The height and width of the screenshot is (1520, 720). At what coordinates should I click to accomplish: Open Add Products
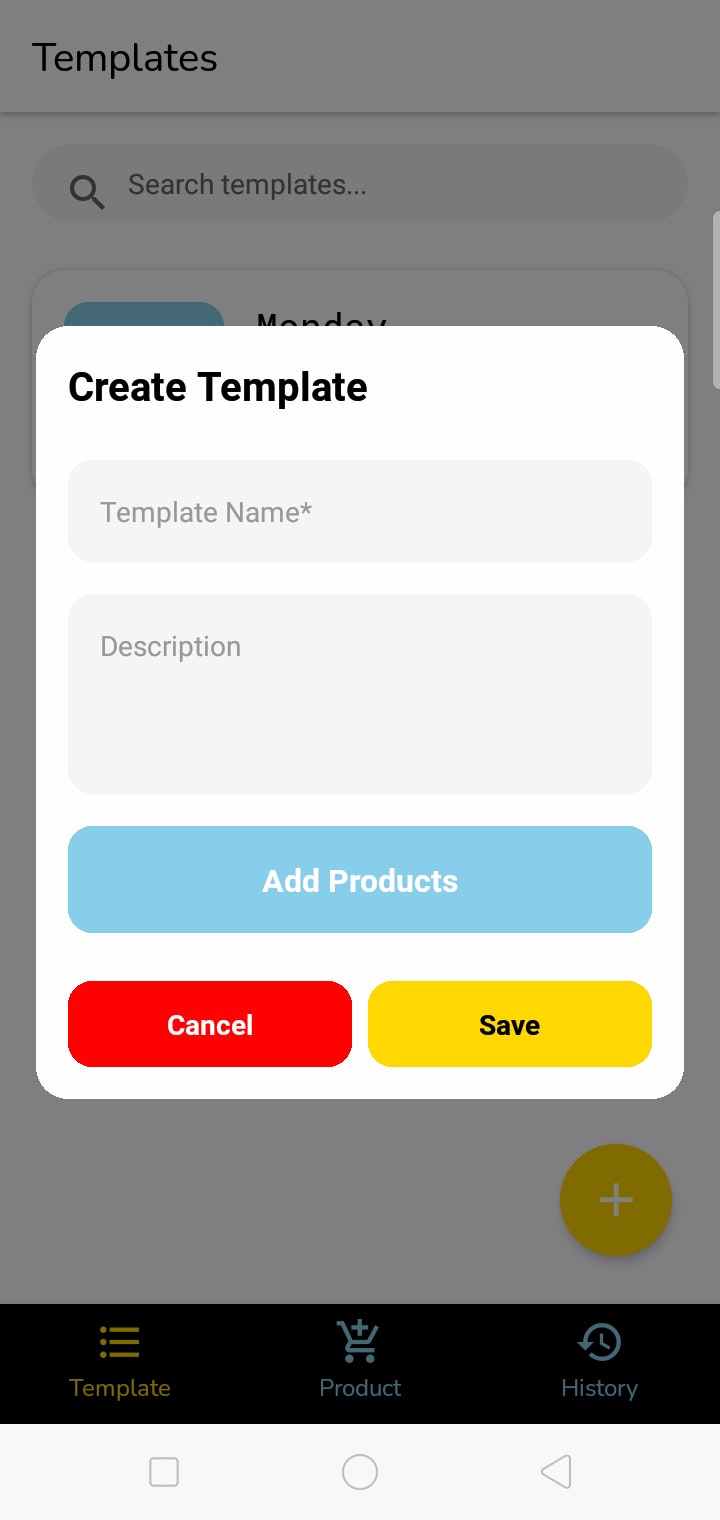click(x=360, y=880)
